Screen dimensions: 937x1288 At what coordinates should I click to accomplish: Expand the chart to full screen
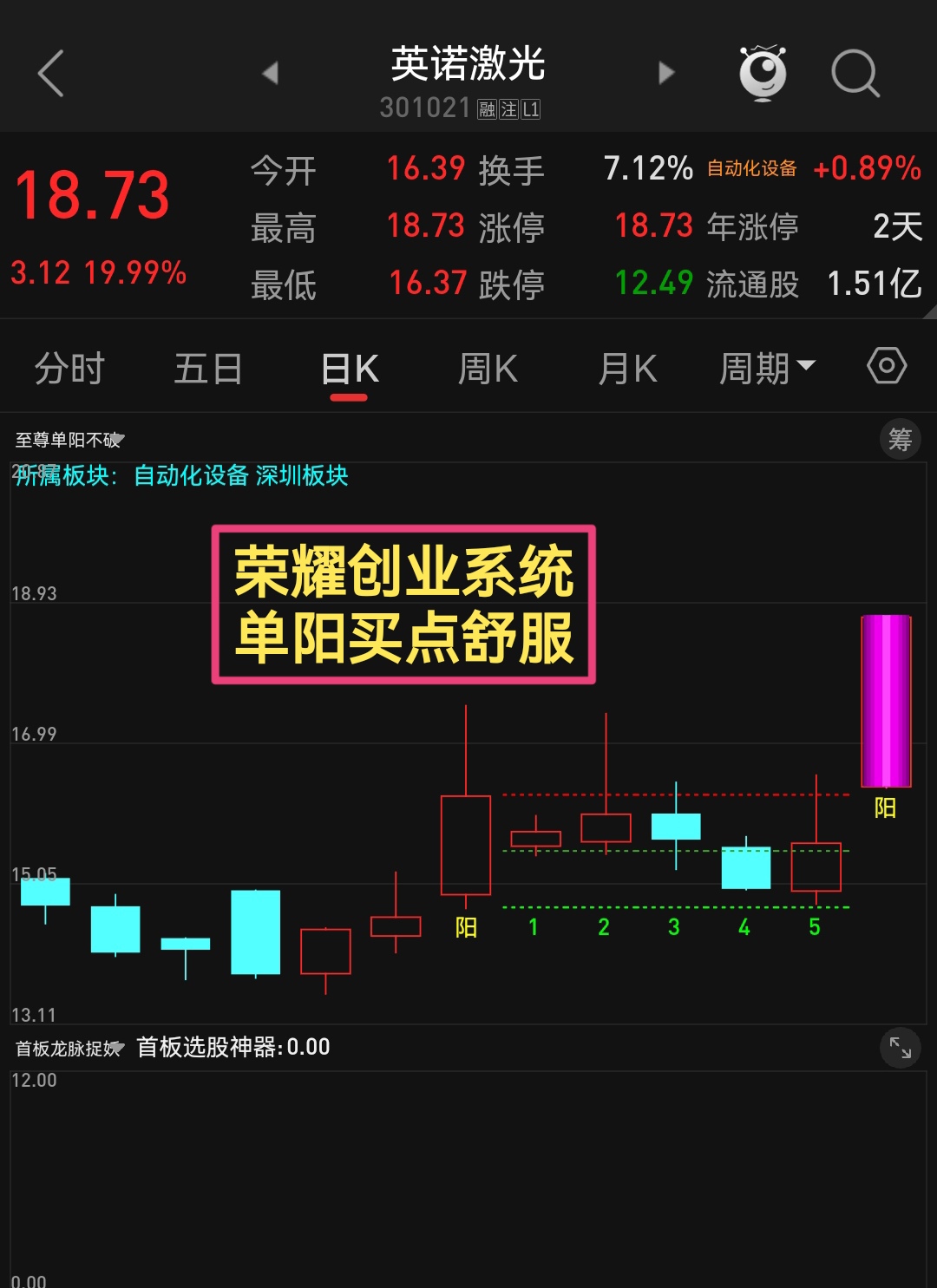pyautogui.click(x=900, y=1049)
